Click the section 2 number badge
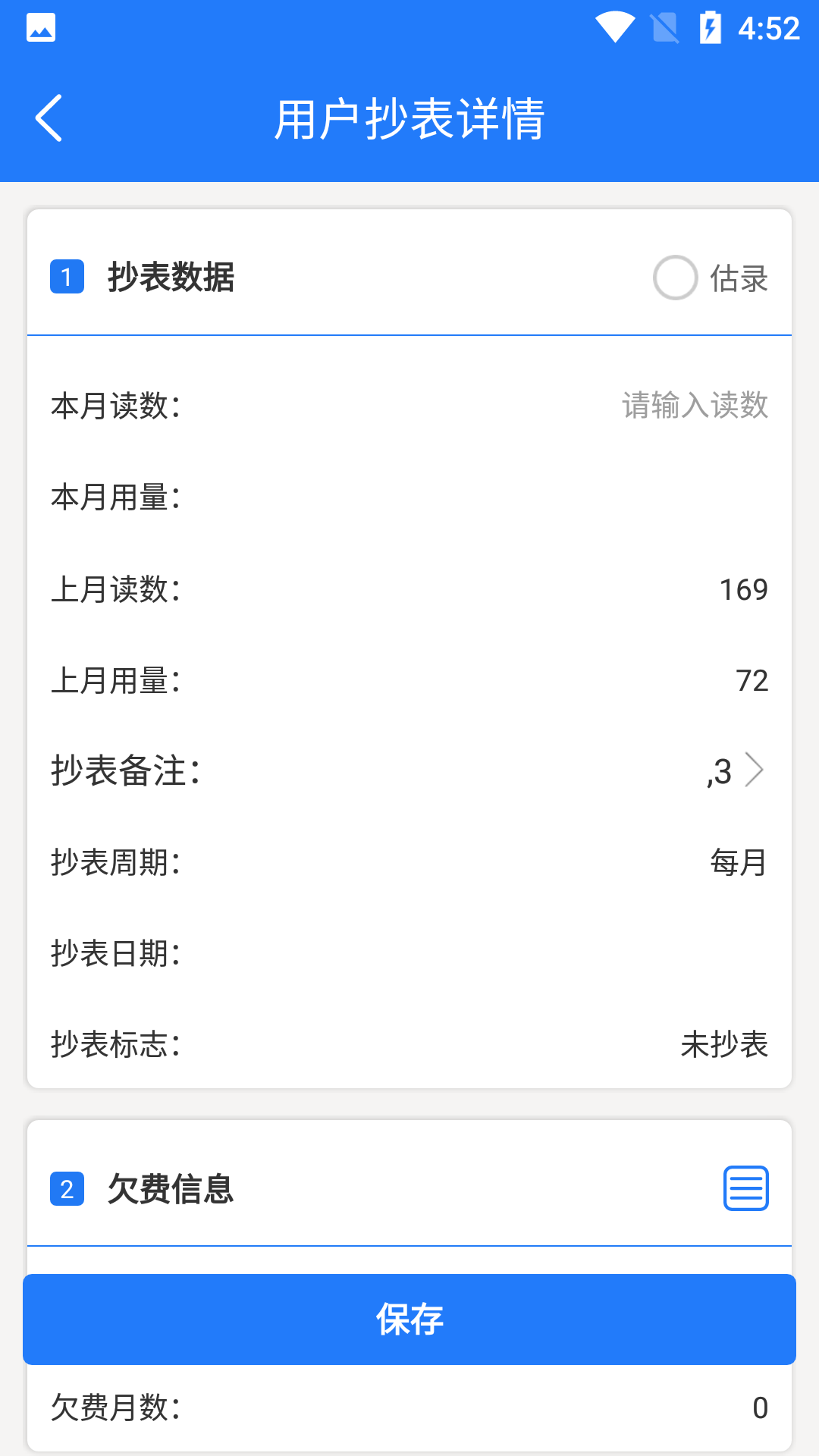The width and height of the screenshot is (819, 1456). (67, 1188)
